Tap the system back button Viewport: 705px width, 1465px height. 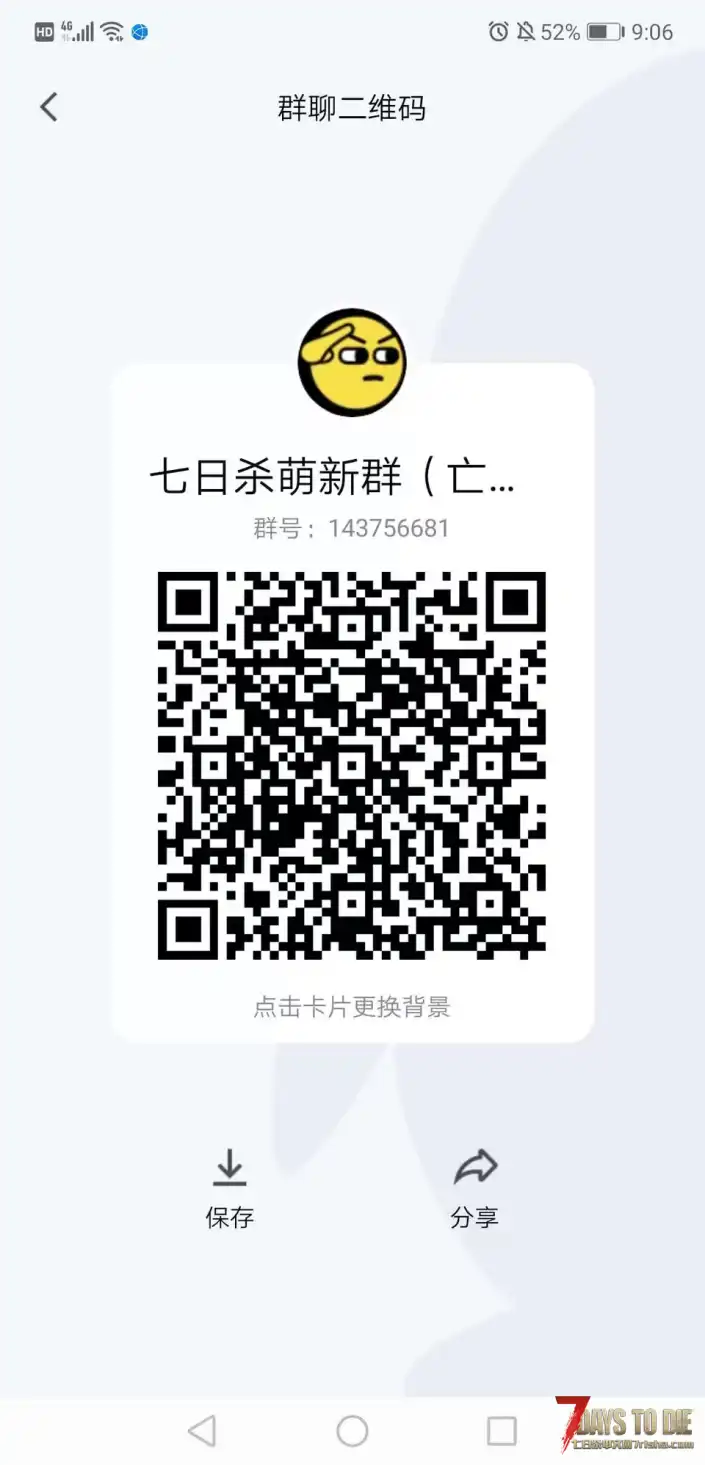coord(202,1430)
